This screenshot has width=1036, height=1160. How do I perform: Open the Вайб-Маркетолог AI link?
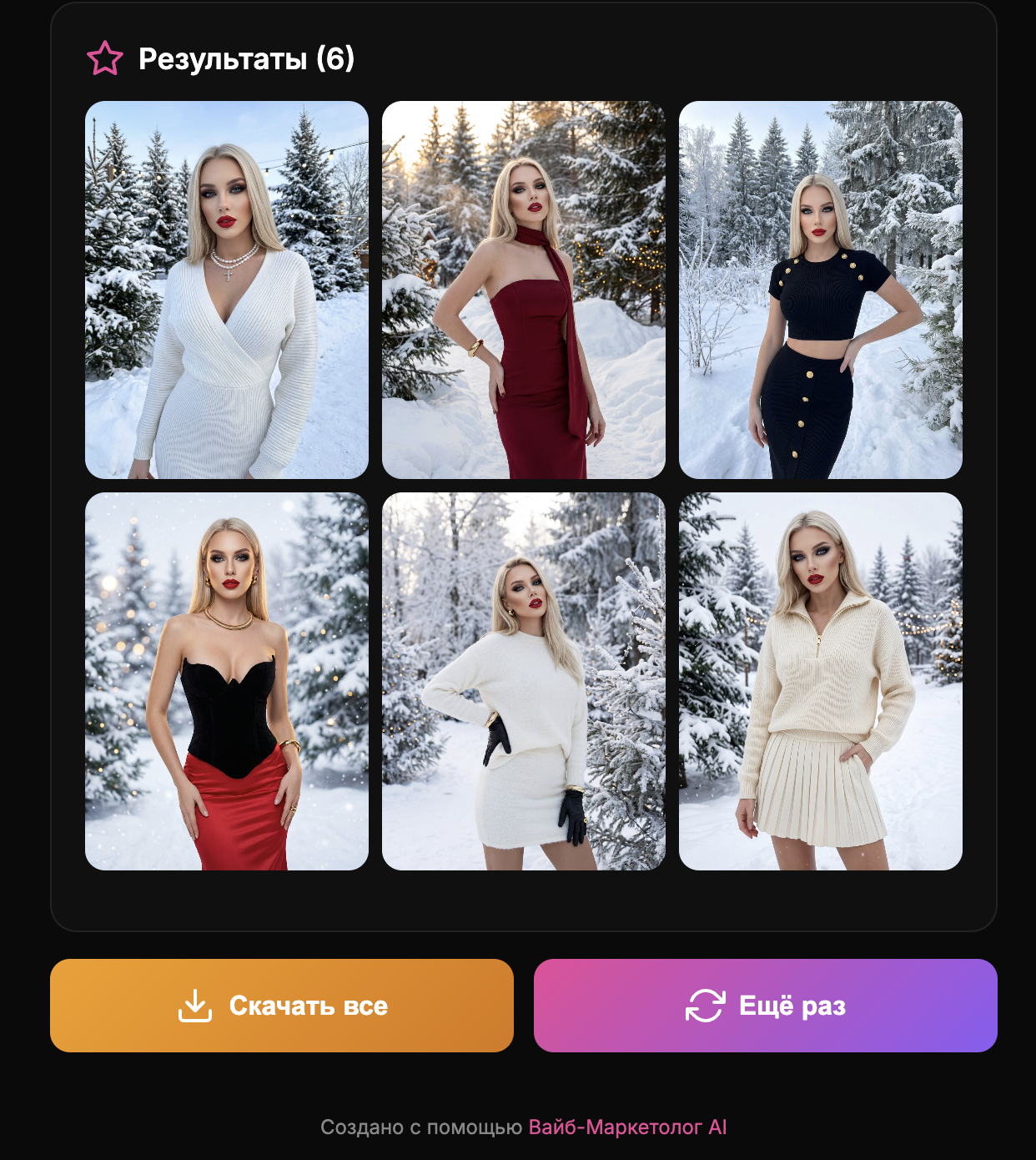pos(628,1127)
